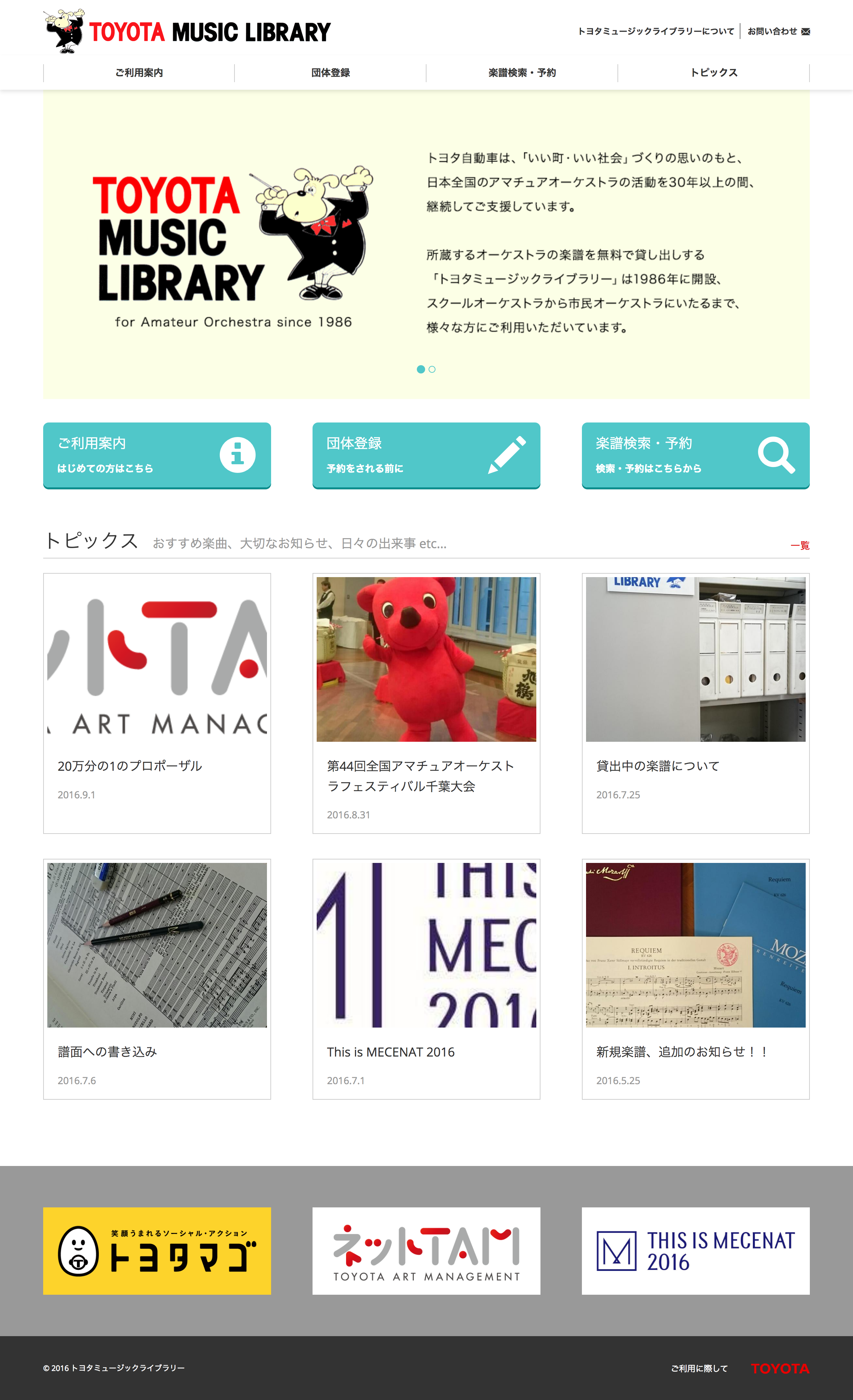This screenshot has height=1400, width=853.
Task: Open the ネットTAM Toyota Art Management banner
Action: click(426, 1251)
